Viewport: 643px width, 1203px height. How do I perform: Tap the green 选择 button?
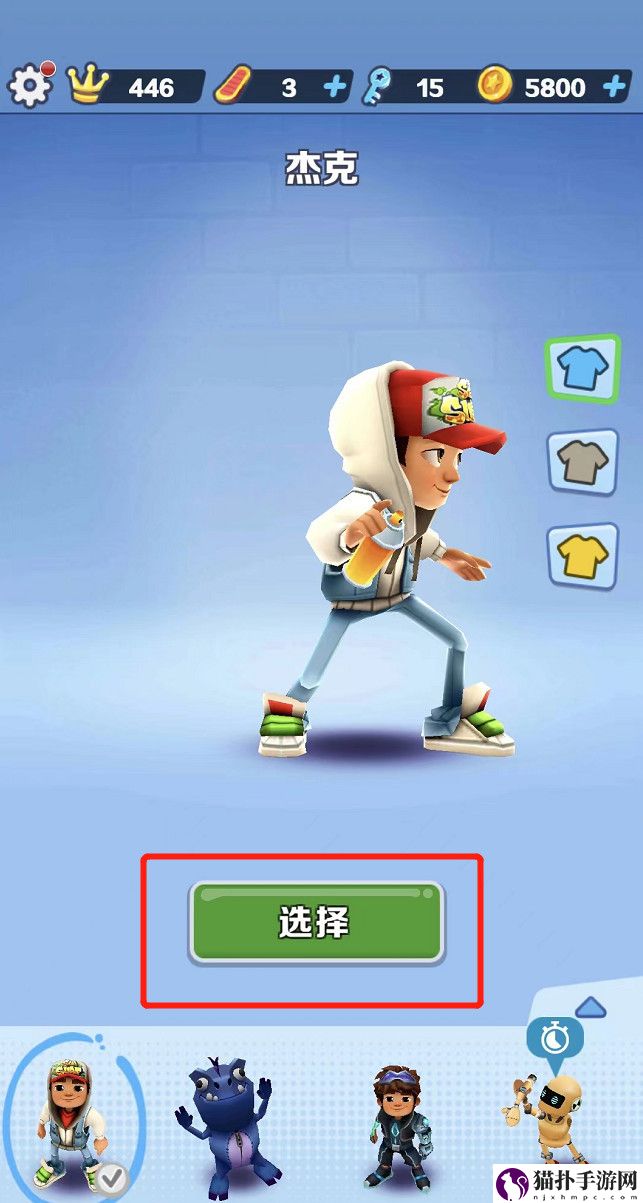[x=315, y=922]
